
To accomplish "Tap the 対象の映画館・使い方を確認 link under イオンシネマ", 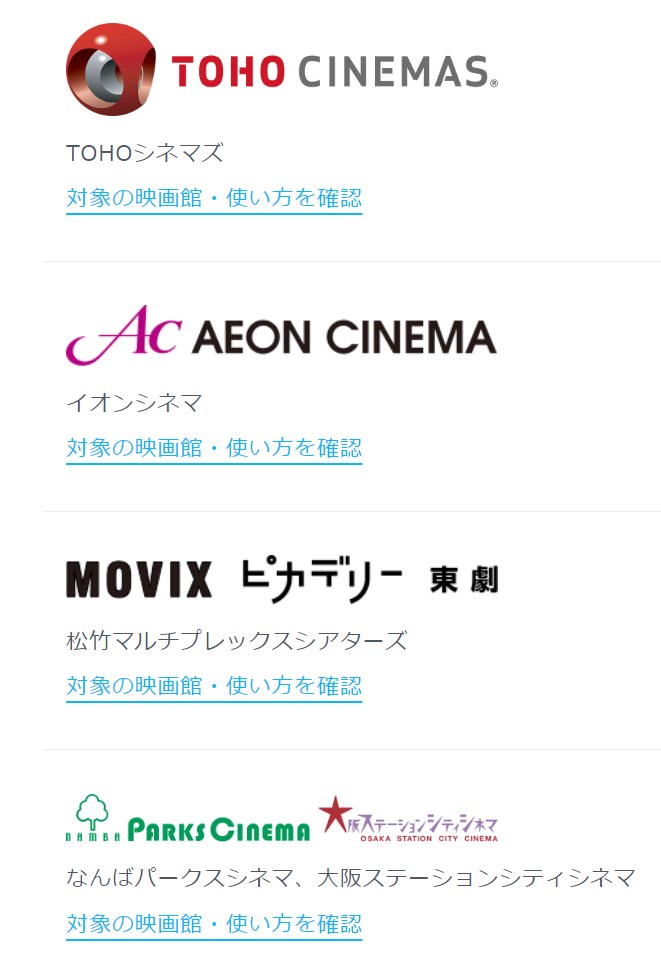I will 214,447.
